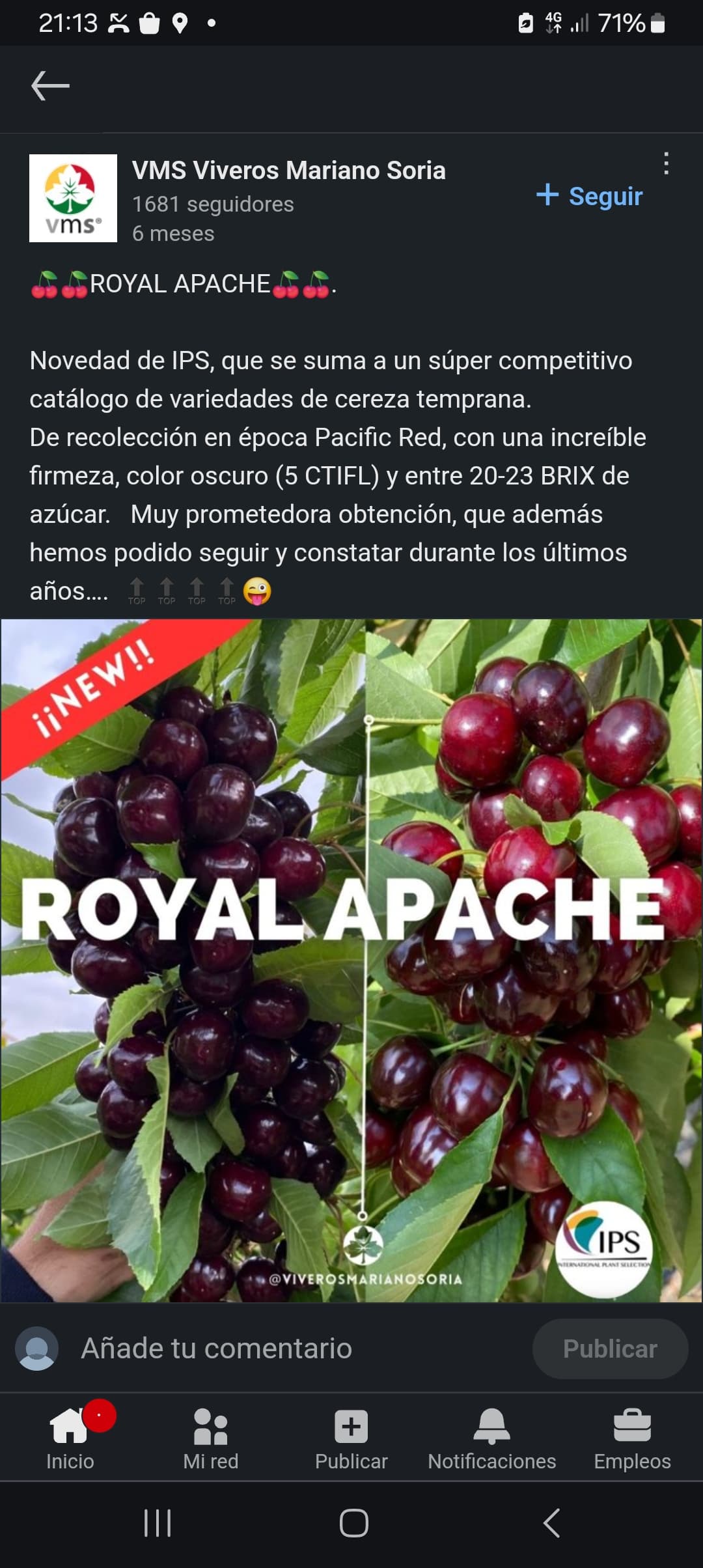Go back using the top arrow

50,86
